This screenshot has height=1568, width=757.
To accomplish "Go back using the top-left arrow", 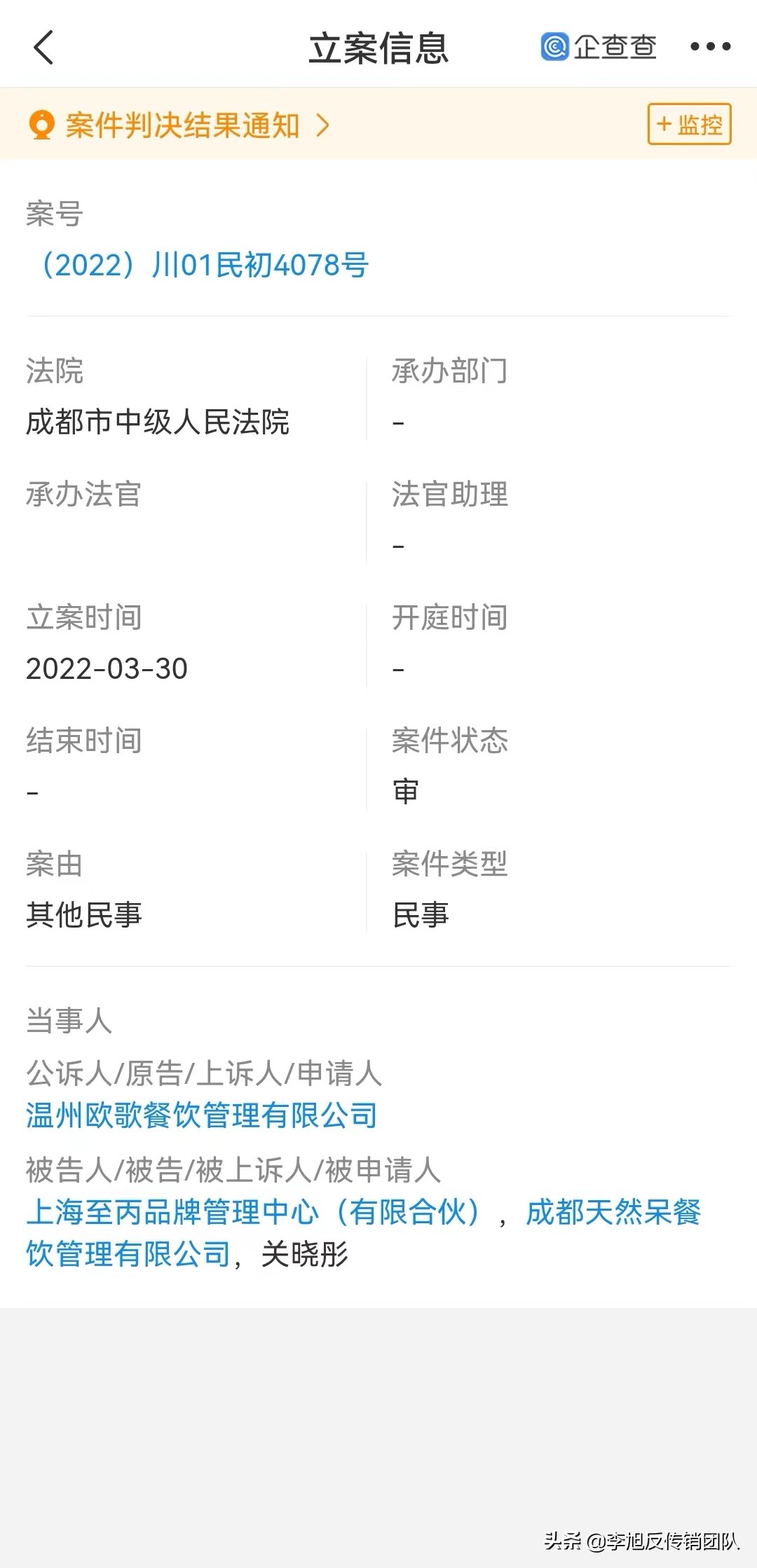I will click(x=43, y=48).
